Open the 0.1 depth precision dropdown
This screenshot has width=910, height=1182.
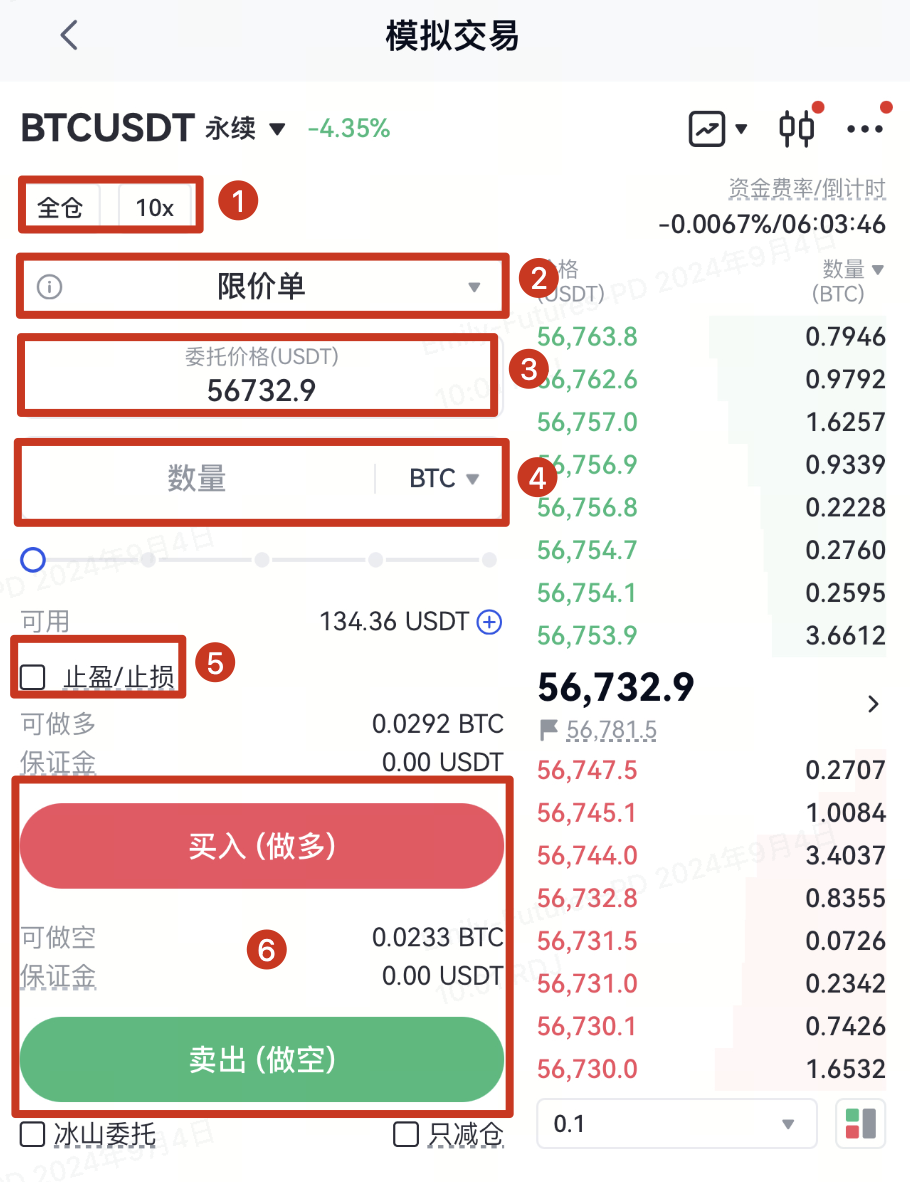pyautogui.click(x=677, y=1124)
